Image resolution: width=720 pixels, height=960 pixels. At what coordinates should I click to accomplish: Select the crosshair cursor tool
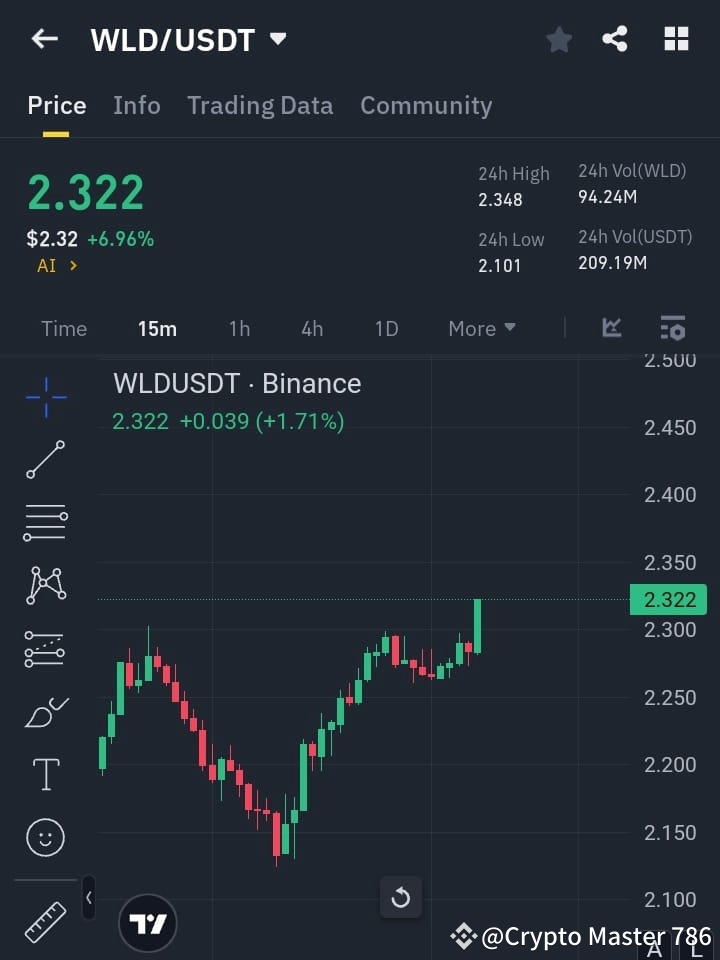45,398
